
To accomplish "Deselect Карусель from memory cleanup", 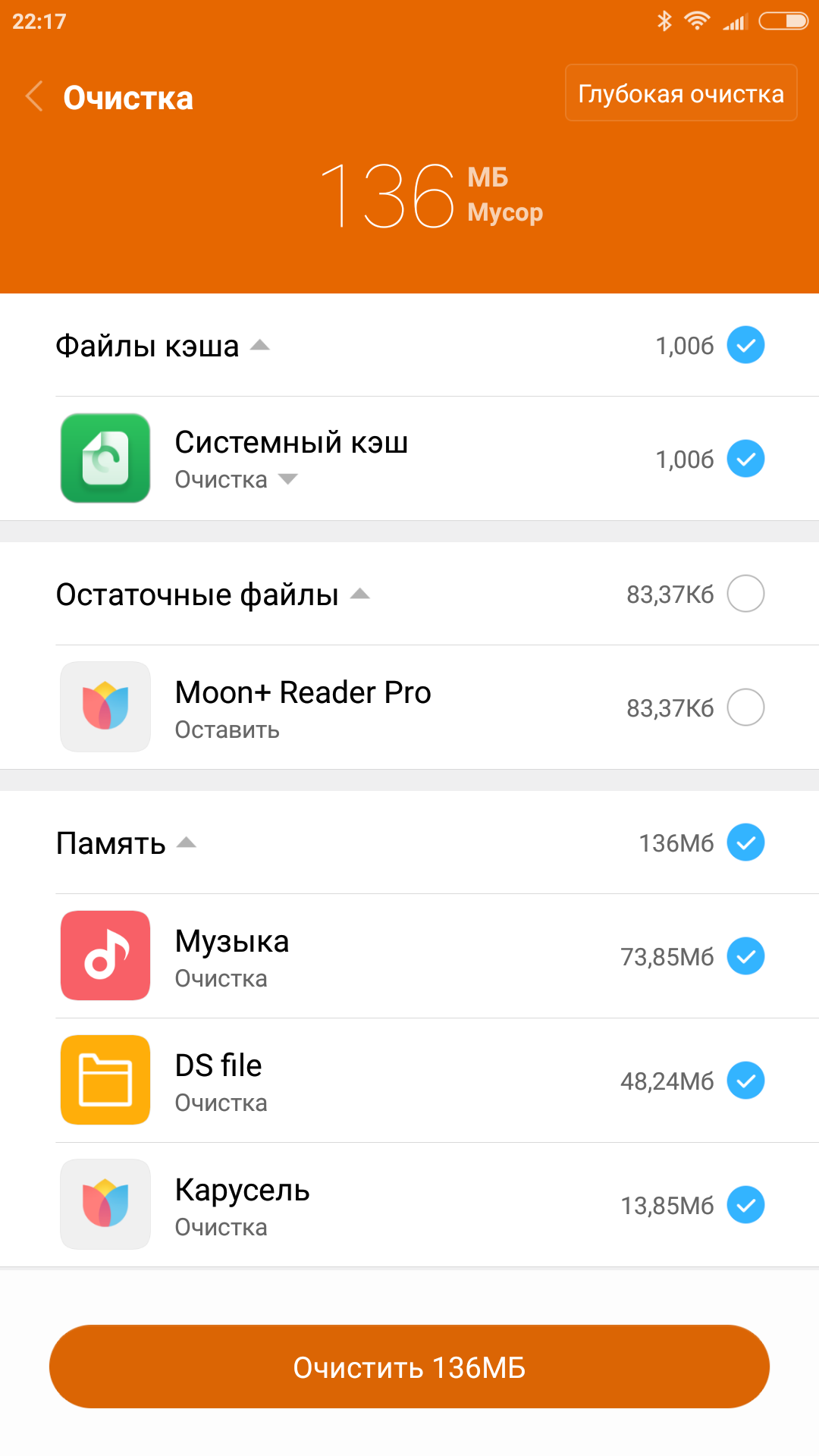I will click(x=745, y=1205).
